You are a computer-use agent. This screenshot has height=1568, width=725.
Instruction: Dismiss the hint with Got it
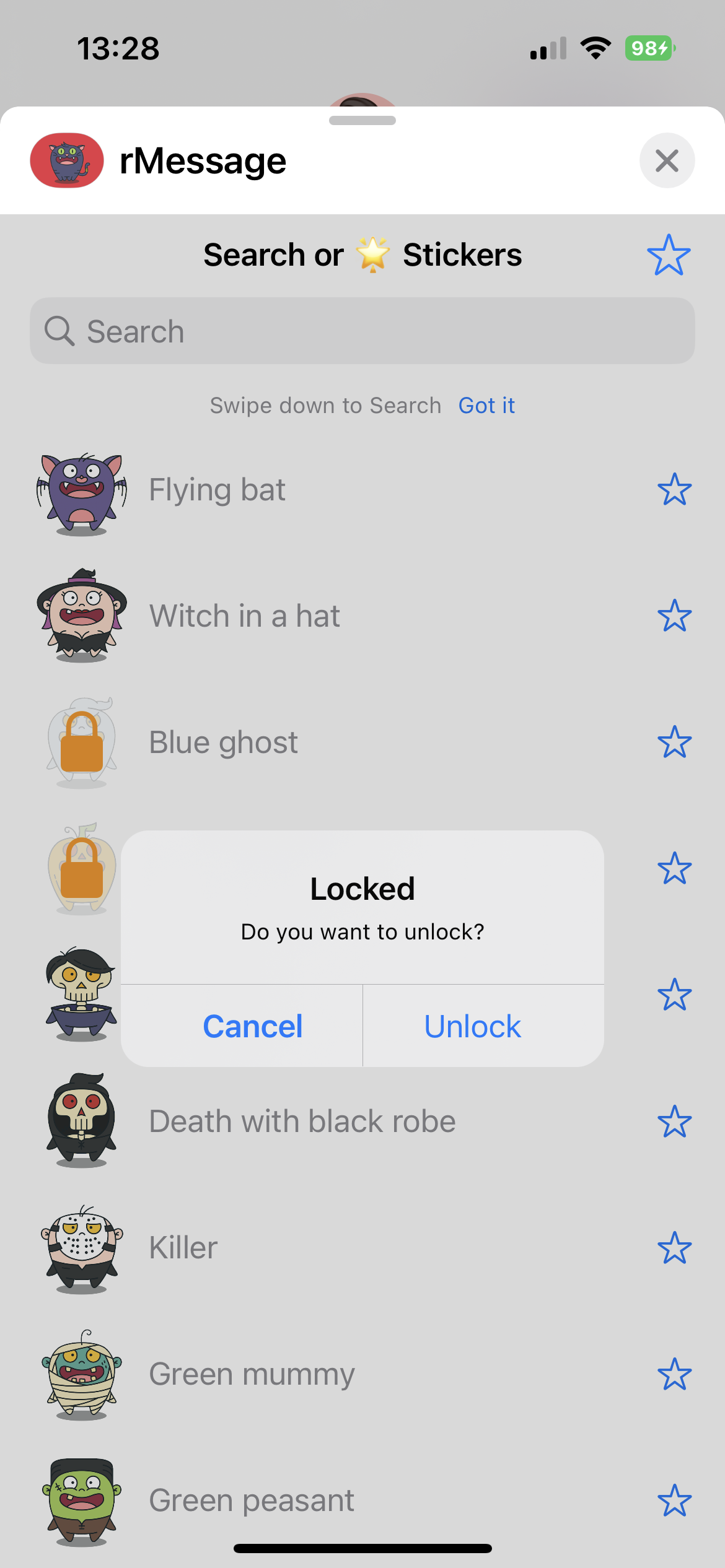[x=486, y=406]
